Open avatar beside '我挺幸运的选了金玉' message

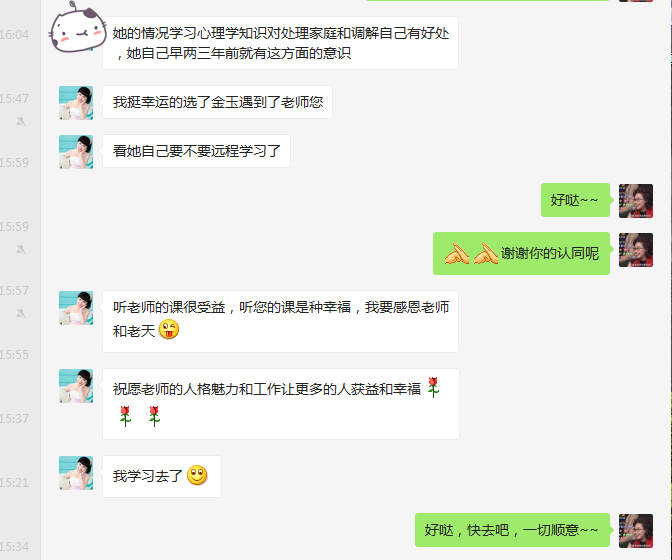76,103
